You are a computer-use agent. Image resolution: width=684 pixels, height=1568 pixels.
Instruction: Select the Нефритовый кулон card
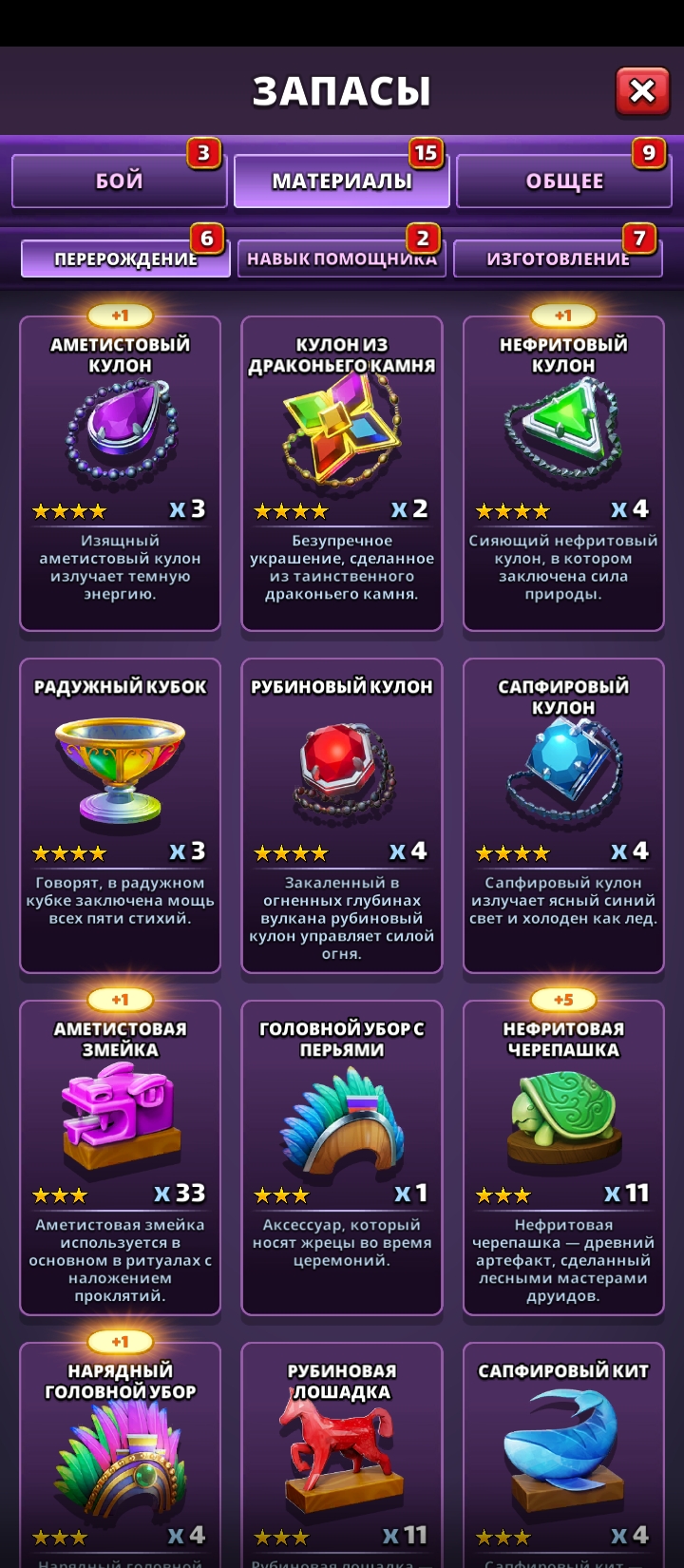click(x=563, y=473)
